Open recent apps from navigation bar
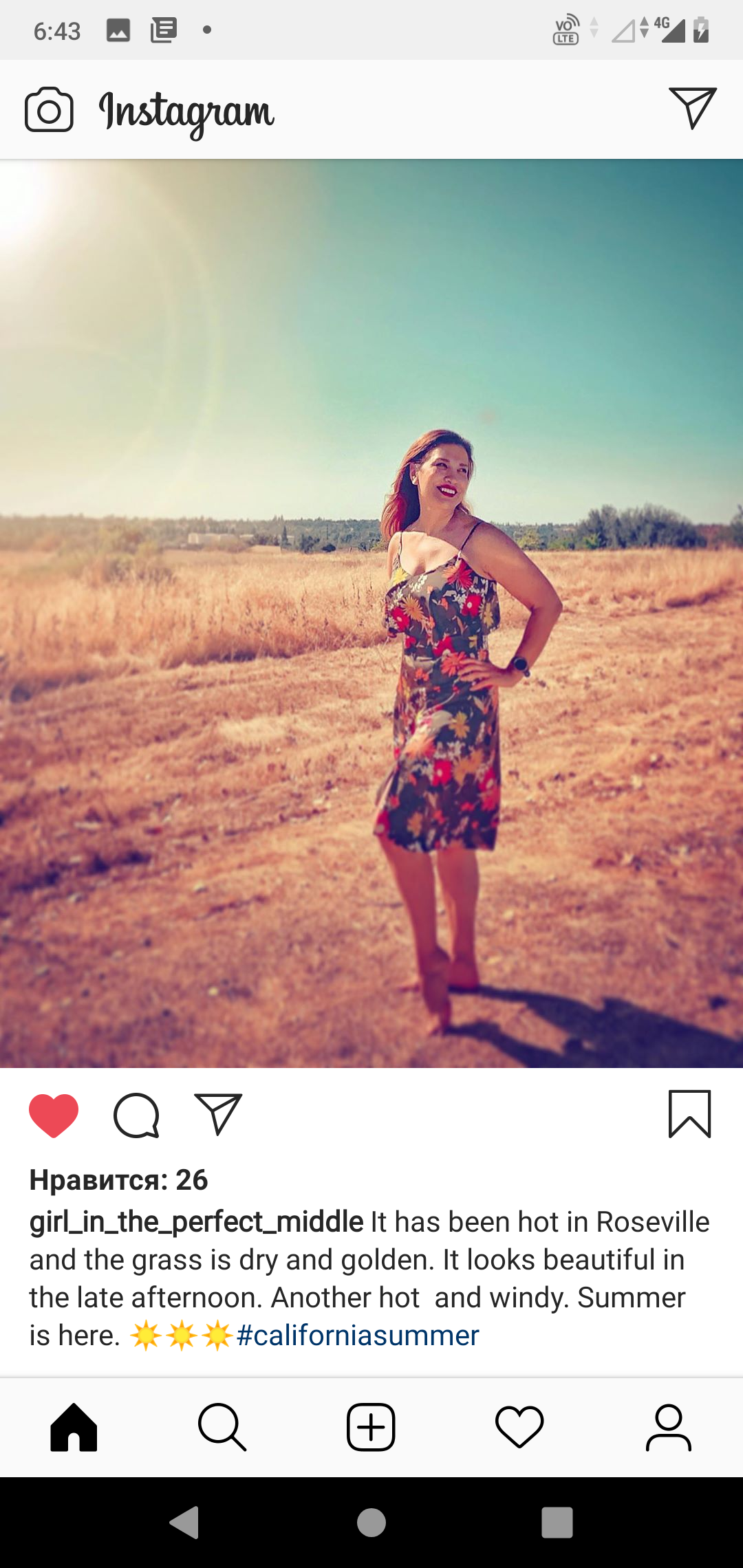Screen dimensions: 743x1568 [557, 1522]
